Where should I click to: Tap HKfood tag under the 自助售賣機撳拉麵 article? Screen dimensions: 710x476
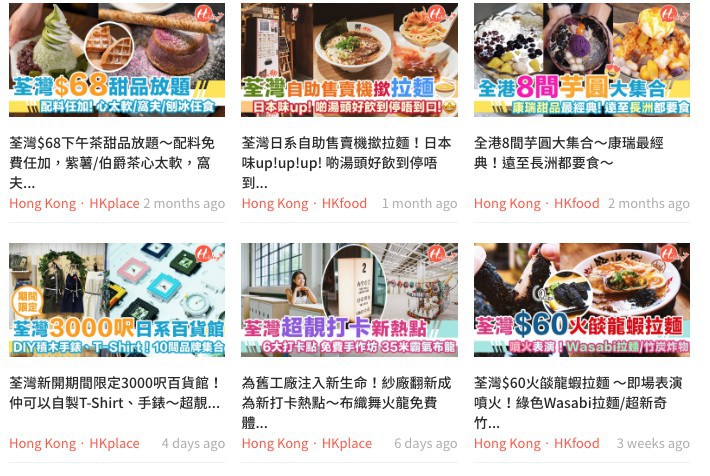344,203
